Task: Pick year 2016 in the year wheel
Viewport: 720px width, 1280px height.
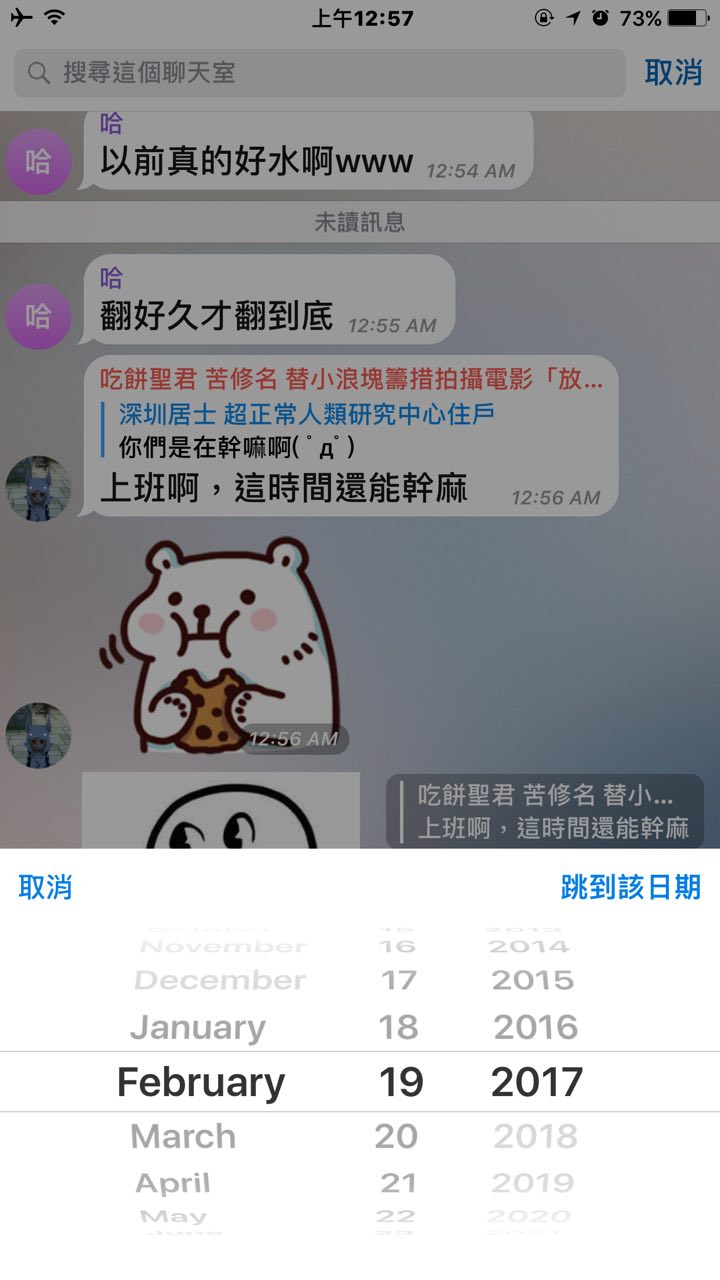Action: (x=536, y=1027)
